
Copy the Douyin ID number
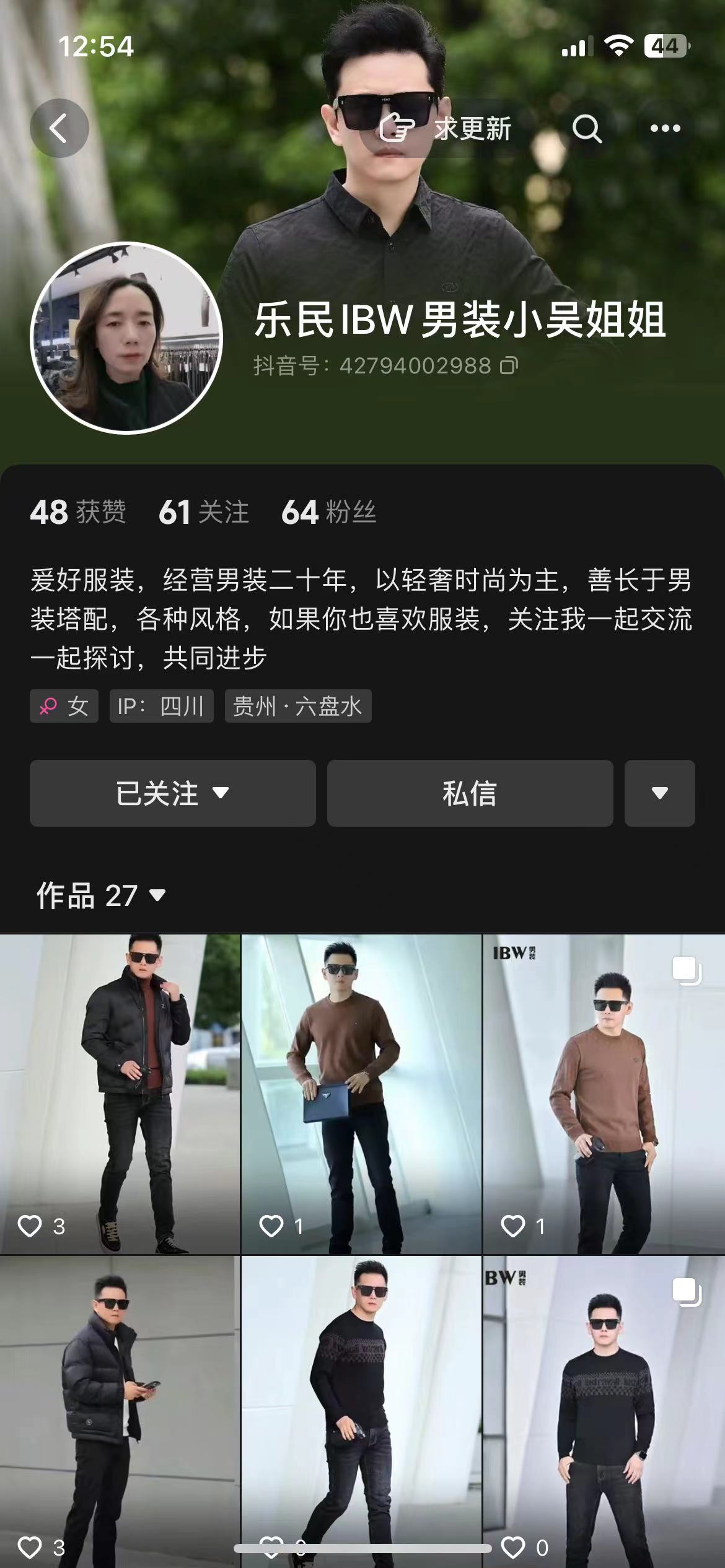(x=509, y=365)
